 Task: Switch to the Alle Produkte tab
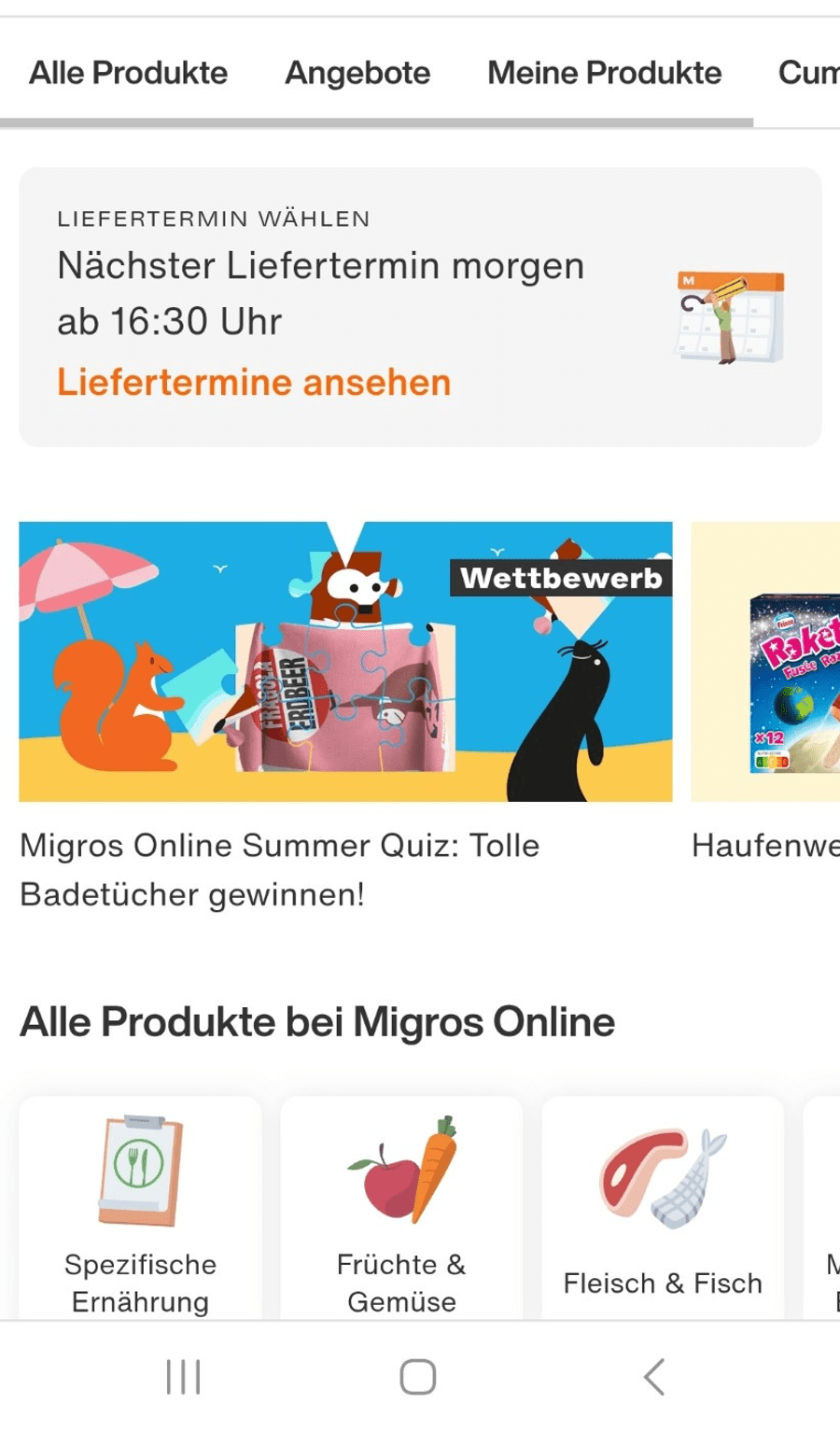click(128, 73)
